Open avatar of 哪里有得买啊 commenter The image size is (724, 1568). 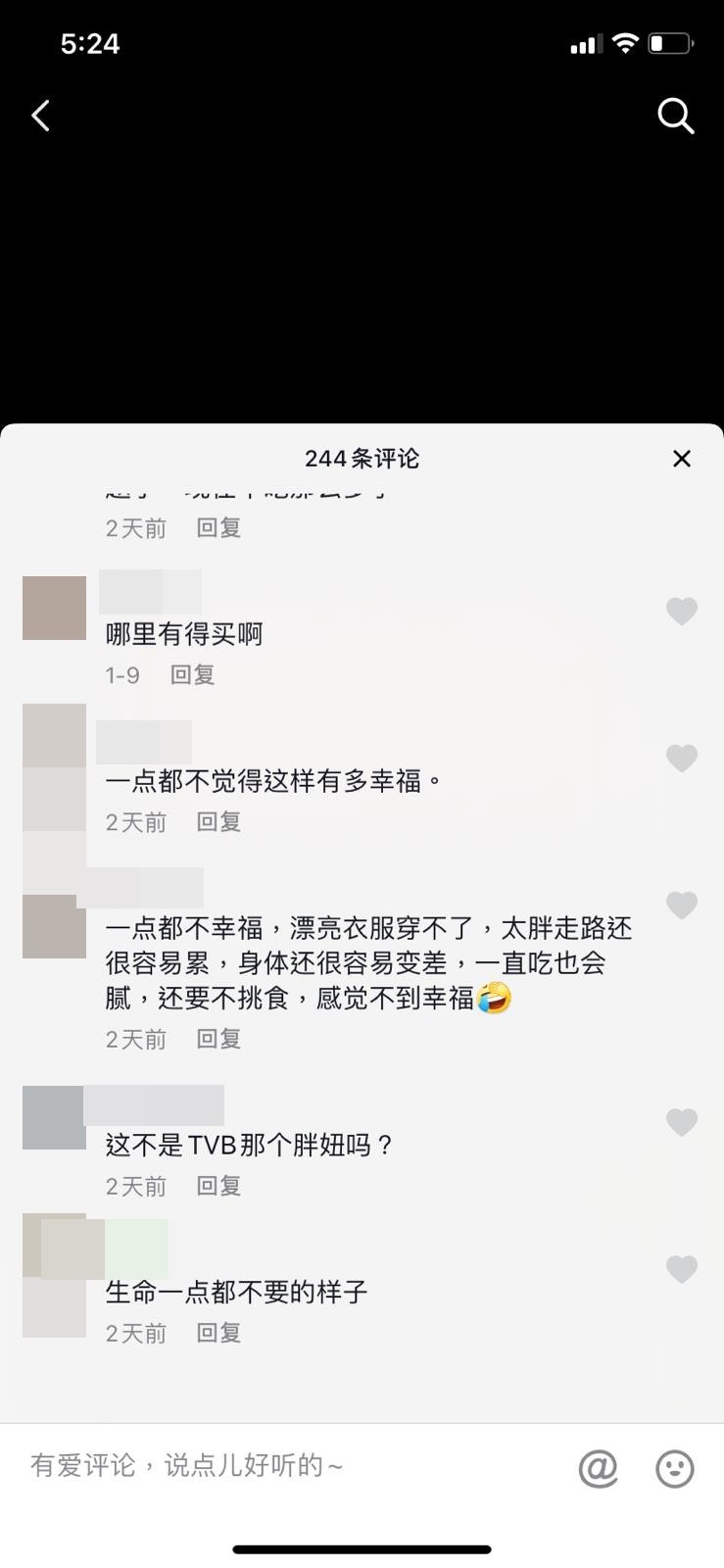(x=55, y=609)
